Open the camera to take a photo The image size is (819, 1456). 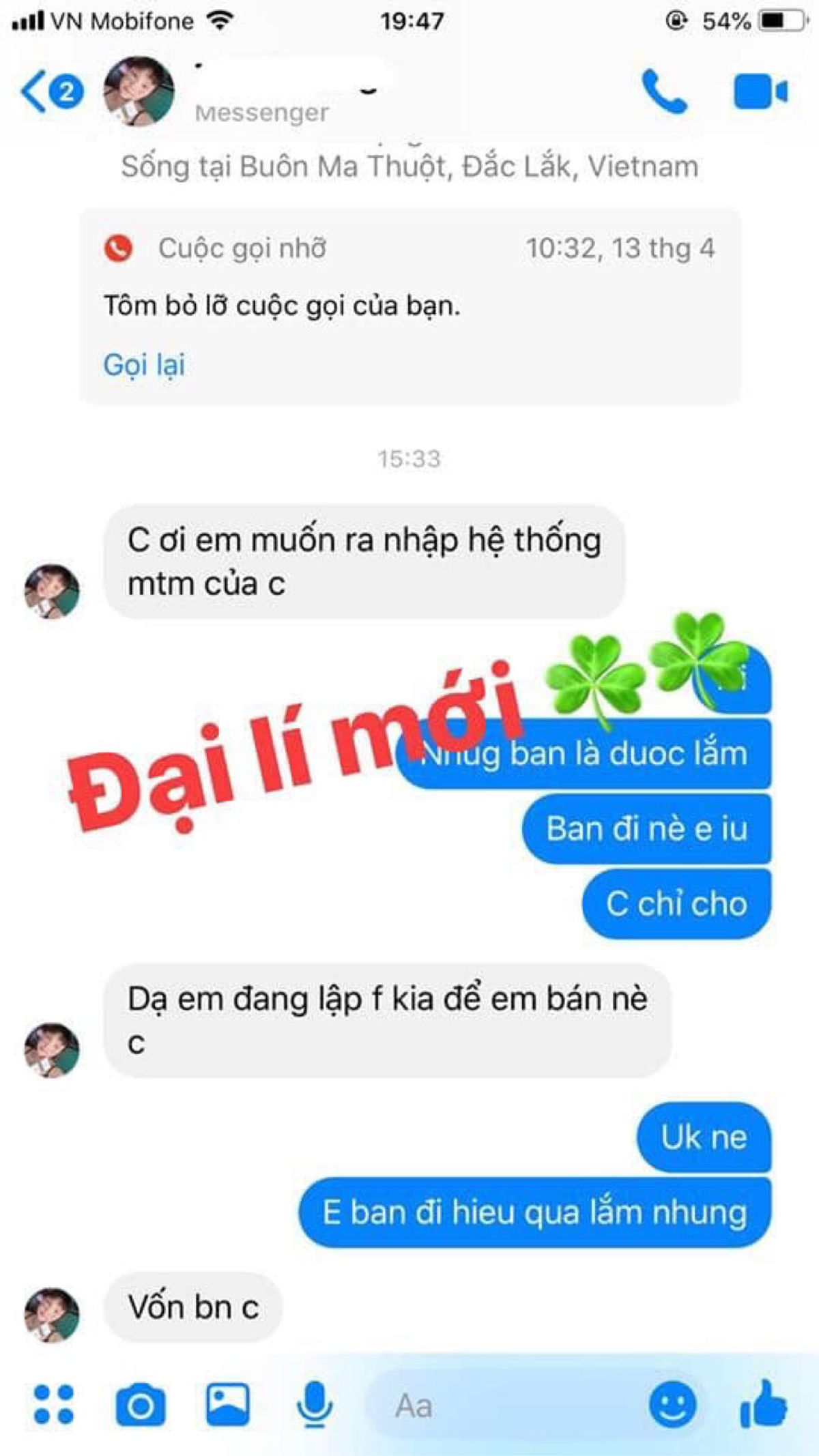coord(141,1405)
